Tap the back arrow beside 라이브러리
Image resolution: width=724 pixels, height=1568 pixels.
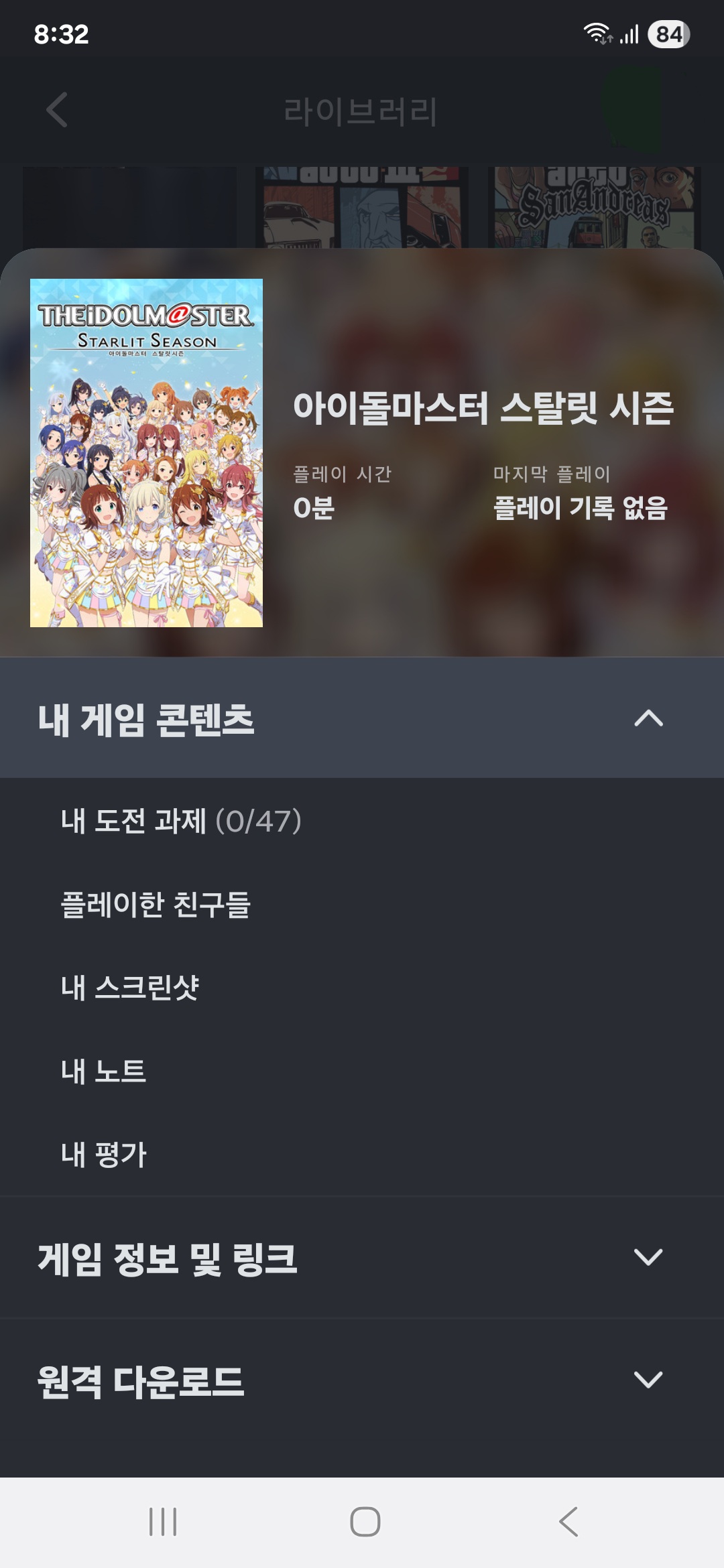tap(58, 111)
